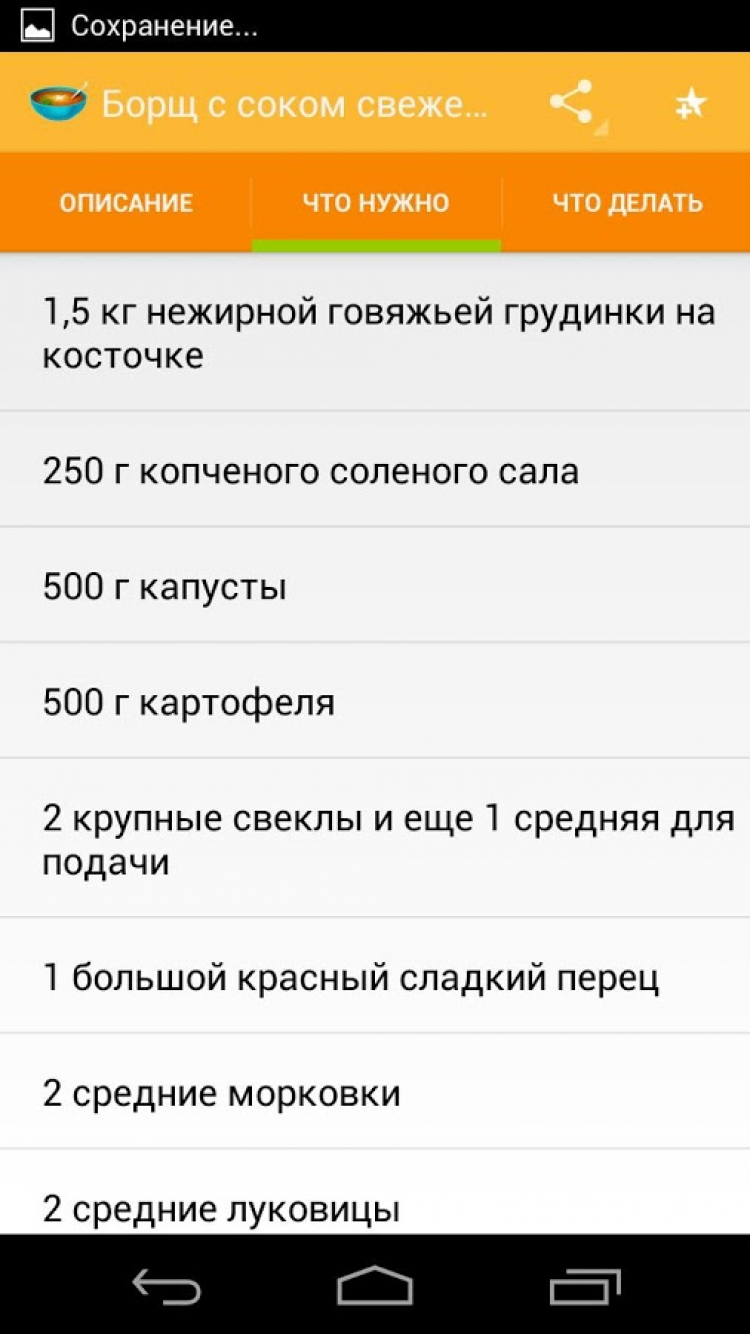Viewport: 750px width, 1334px height.
Task: Share this borscht recipe
Action: point(572,103)
